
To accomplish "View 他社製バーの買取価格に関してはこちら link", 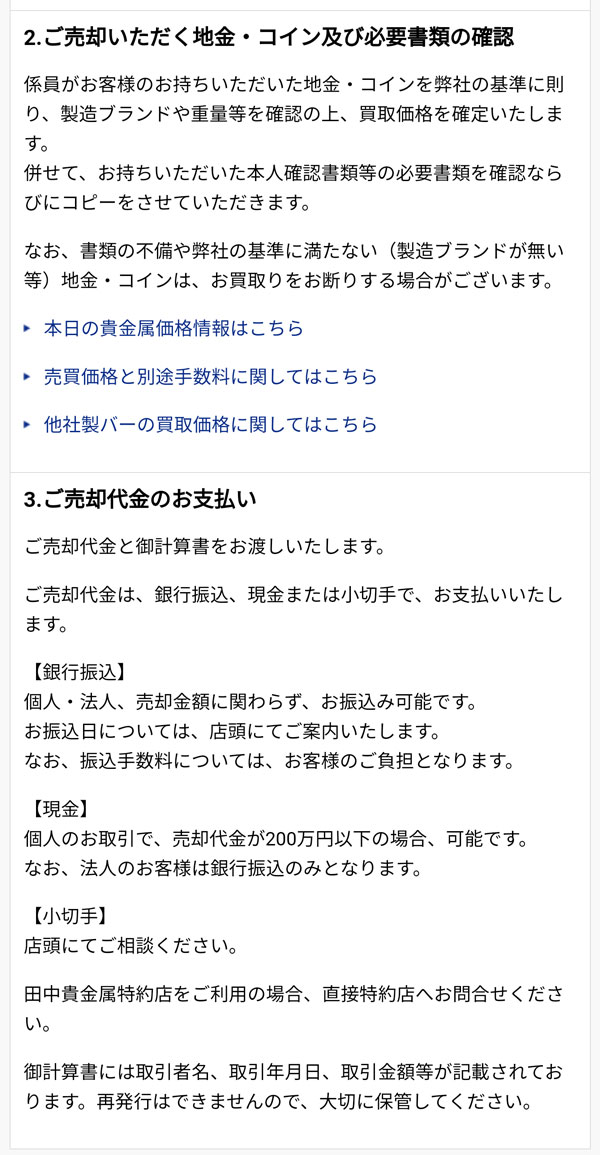I will 210,424.
